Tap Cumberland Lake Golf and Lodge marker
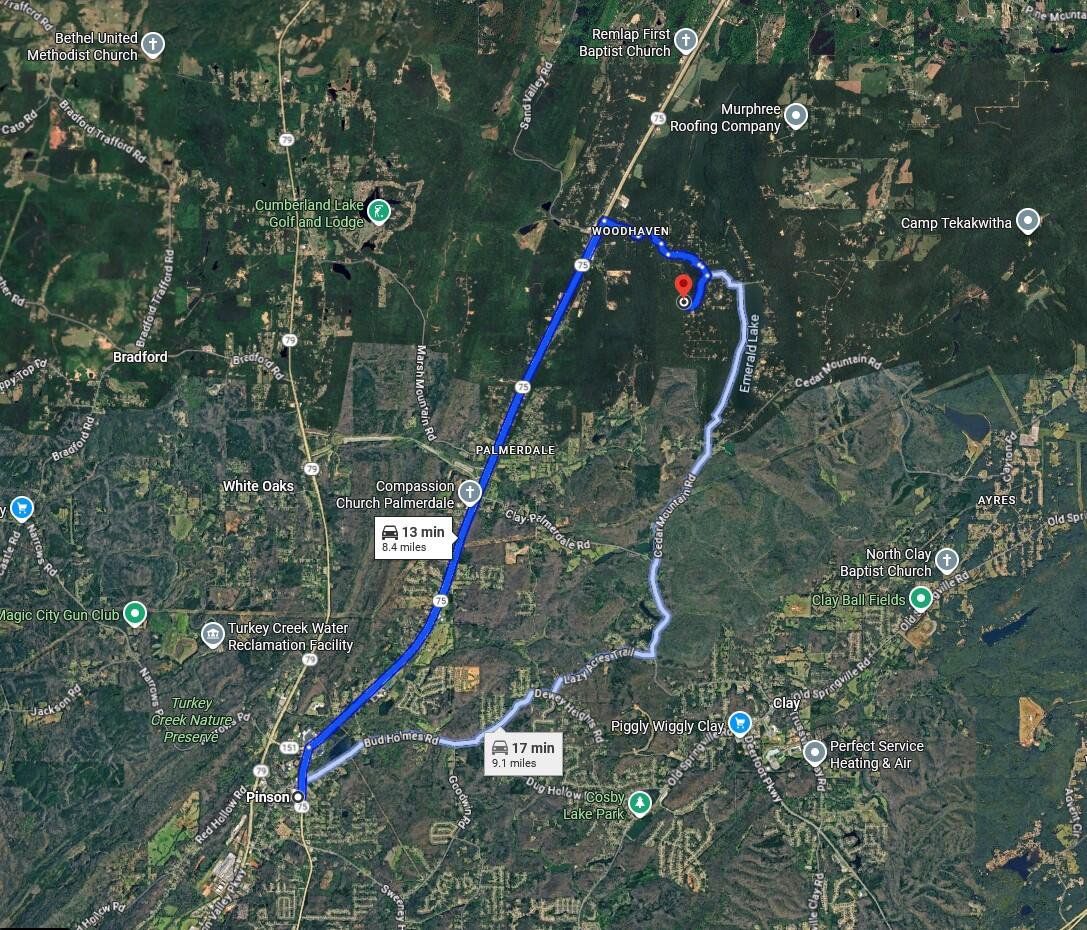 click(x=379, y=211)
